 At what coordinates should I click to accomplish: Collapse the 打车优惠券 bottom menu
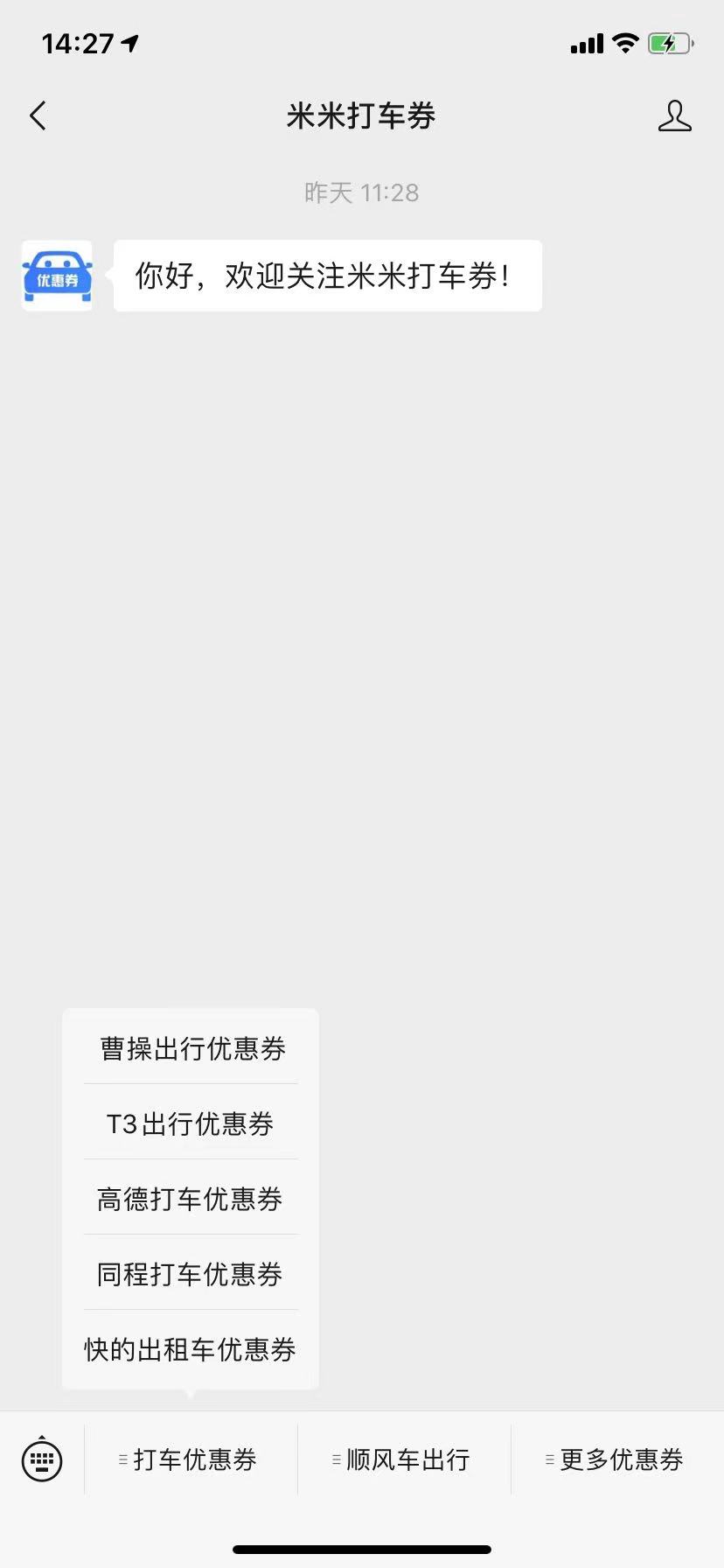tap(191, 1459)
